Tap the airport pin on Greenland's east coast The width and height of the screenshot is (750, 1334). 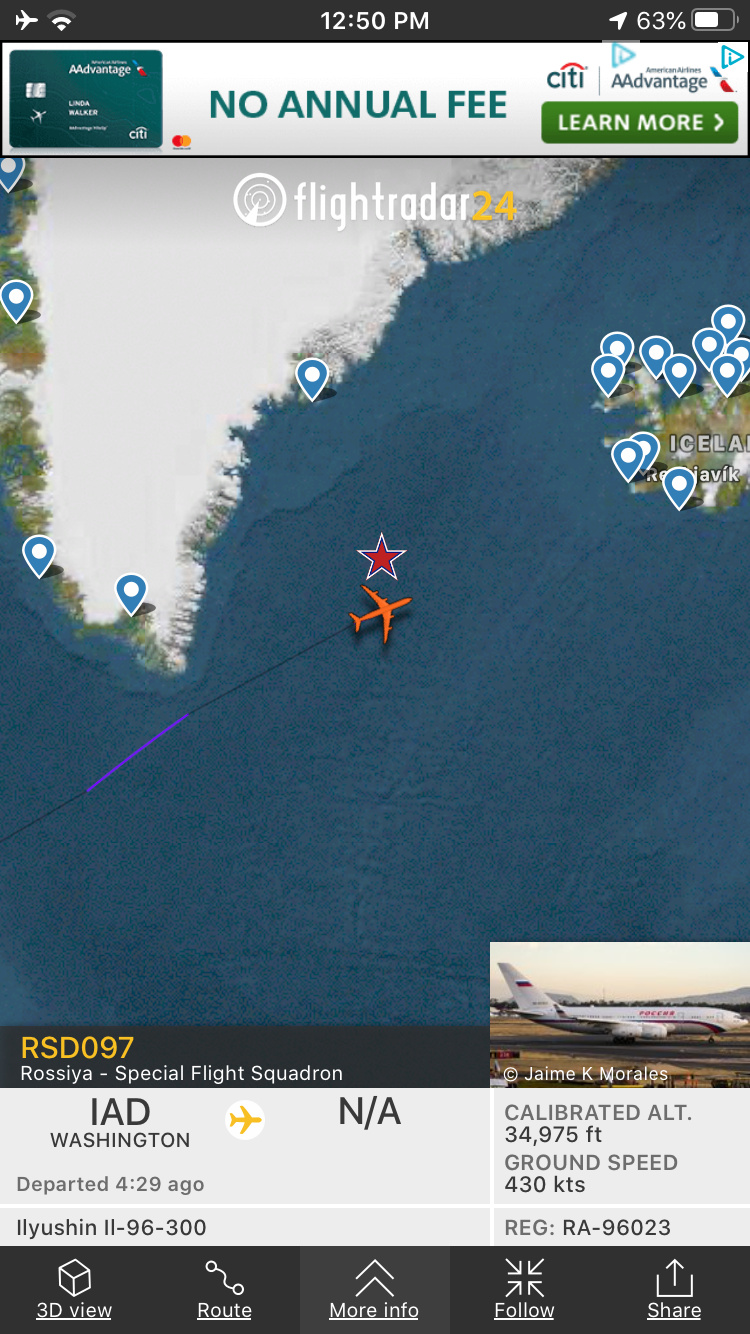coord(313,378)
